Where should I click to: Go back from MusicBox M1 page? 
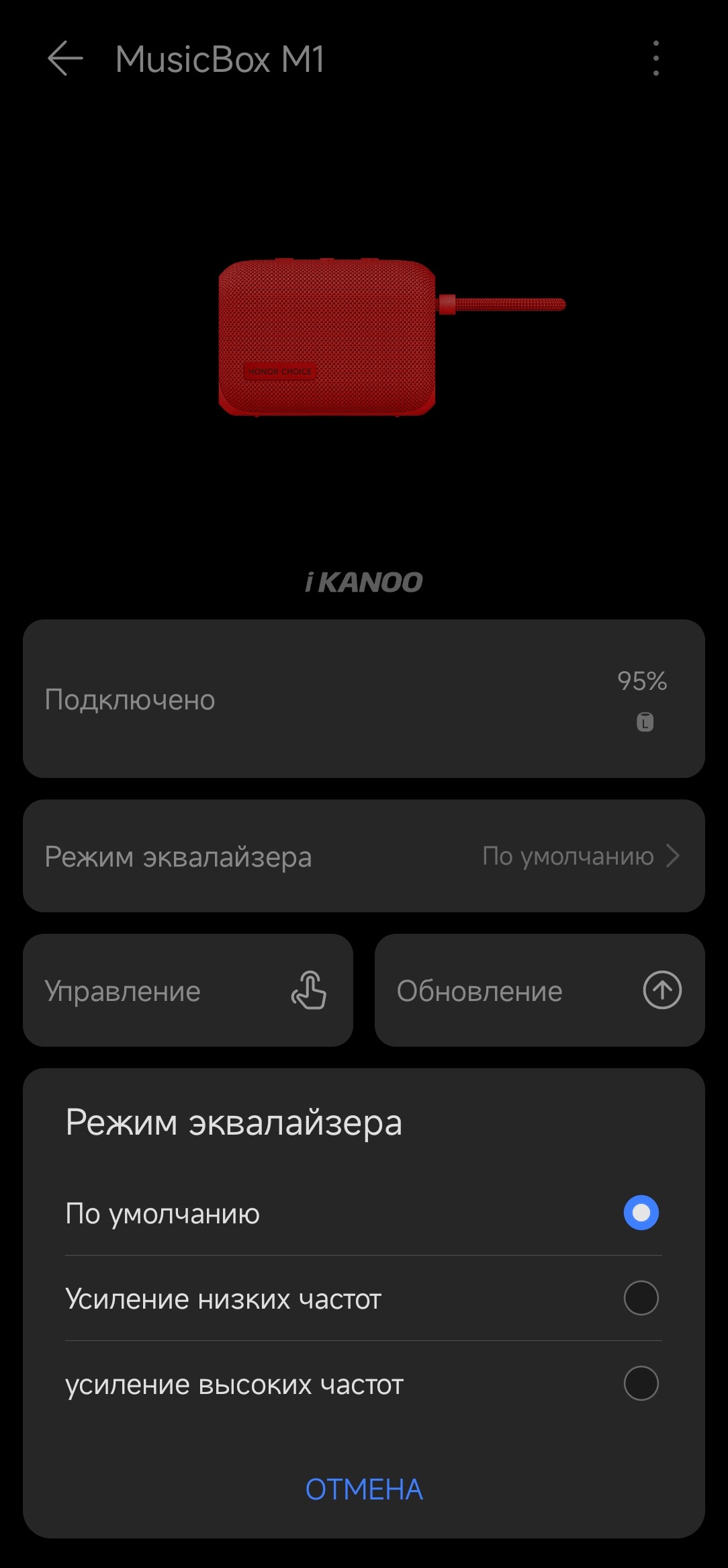point(65,58)
